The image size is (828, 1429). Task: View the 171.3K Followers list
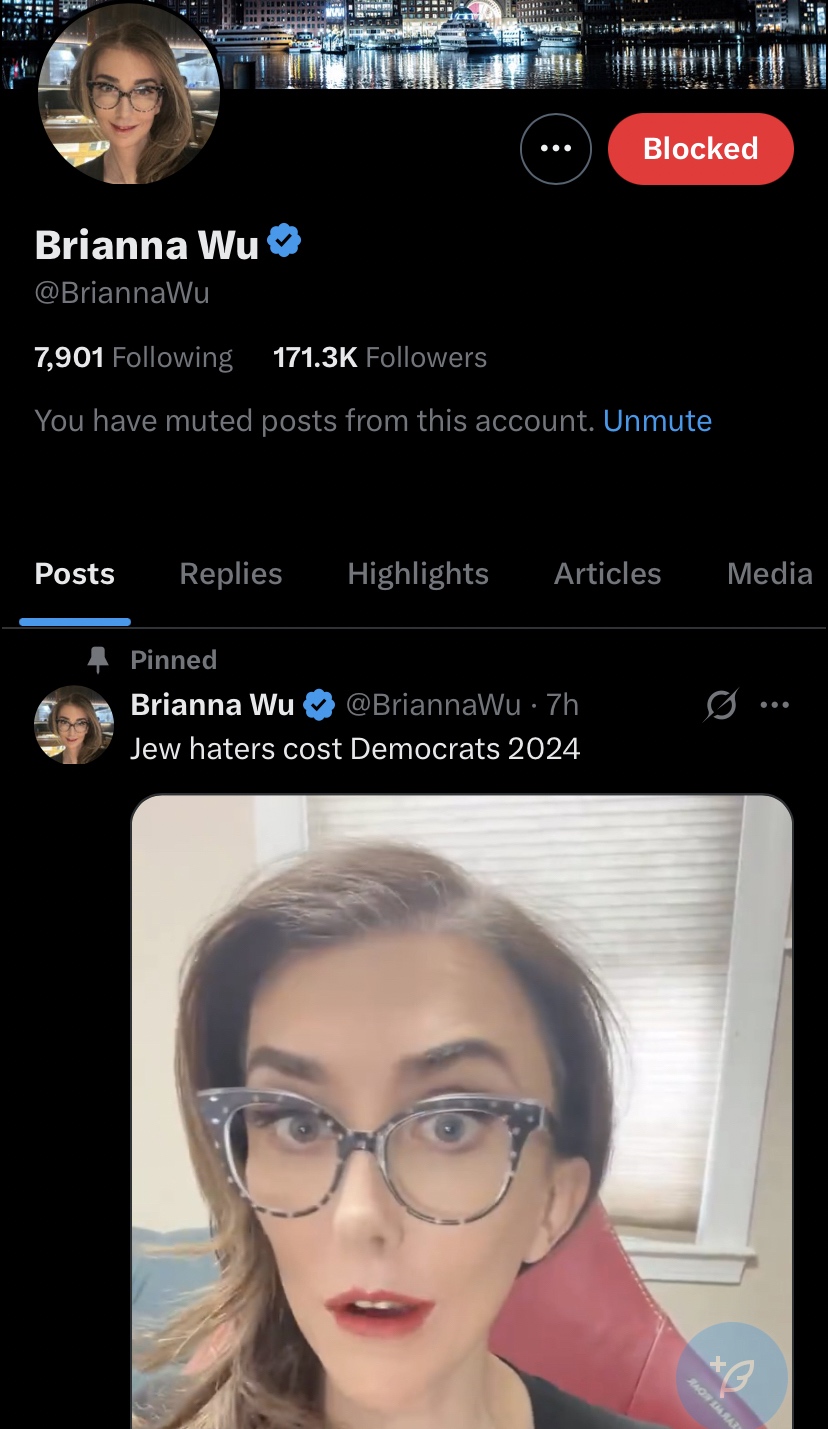click(x=379, y=357)
